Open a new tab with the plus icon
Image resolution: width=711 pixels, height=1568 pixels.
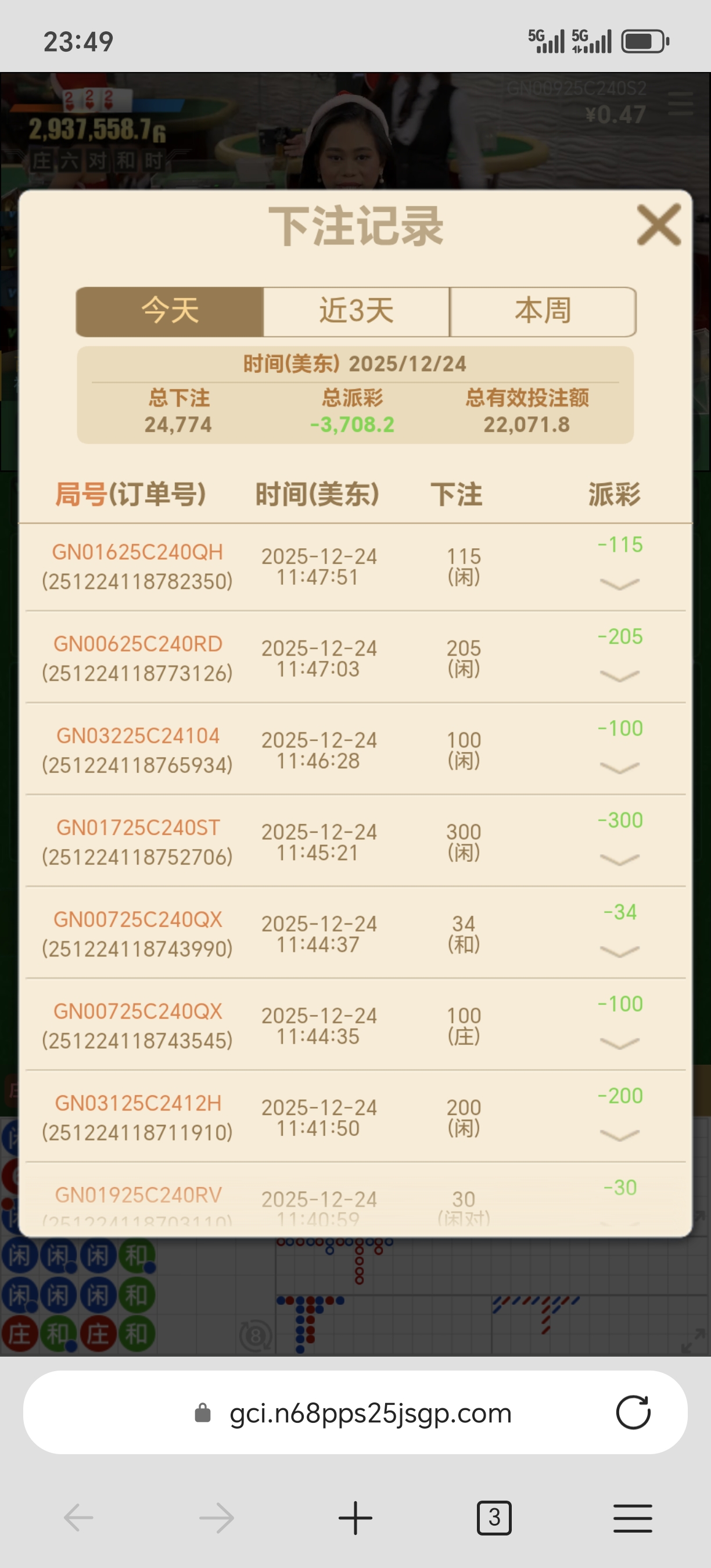pos(355,1517)
